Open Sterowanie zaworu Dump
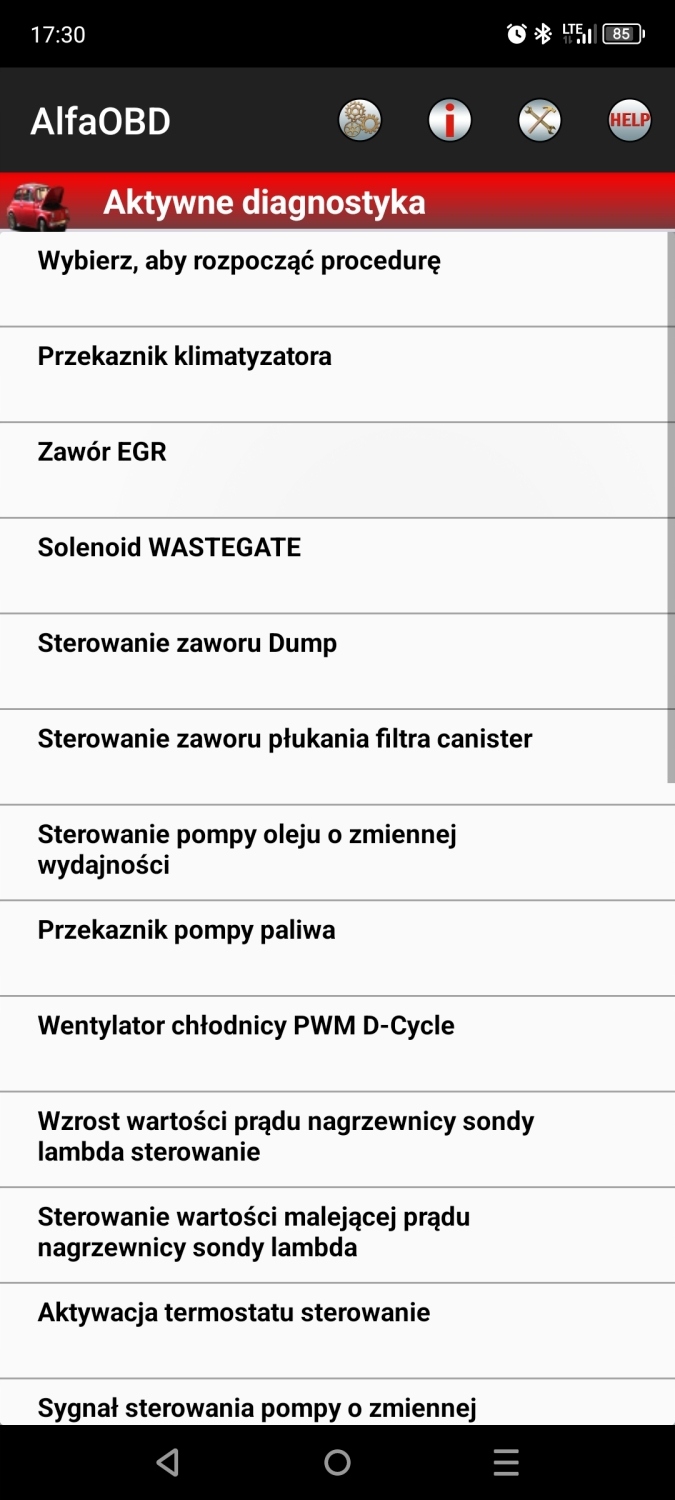Image resolution: width=675 pixels, height=1500 pixels. 334,661
